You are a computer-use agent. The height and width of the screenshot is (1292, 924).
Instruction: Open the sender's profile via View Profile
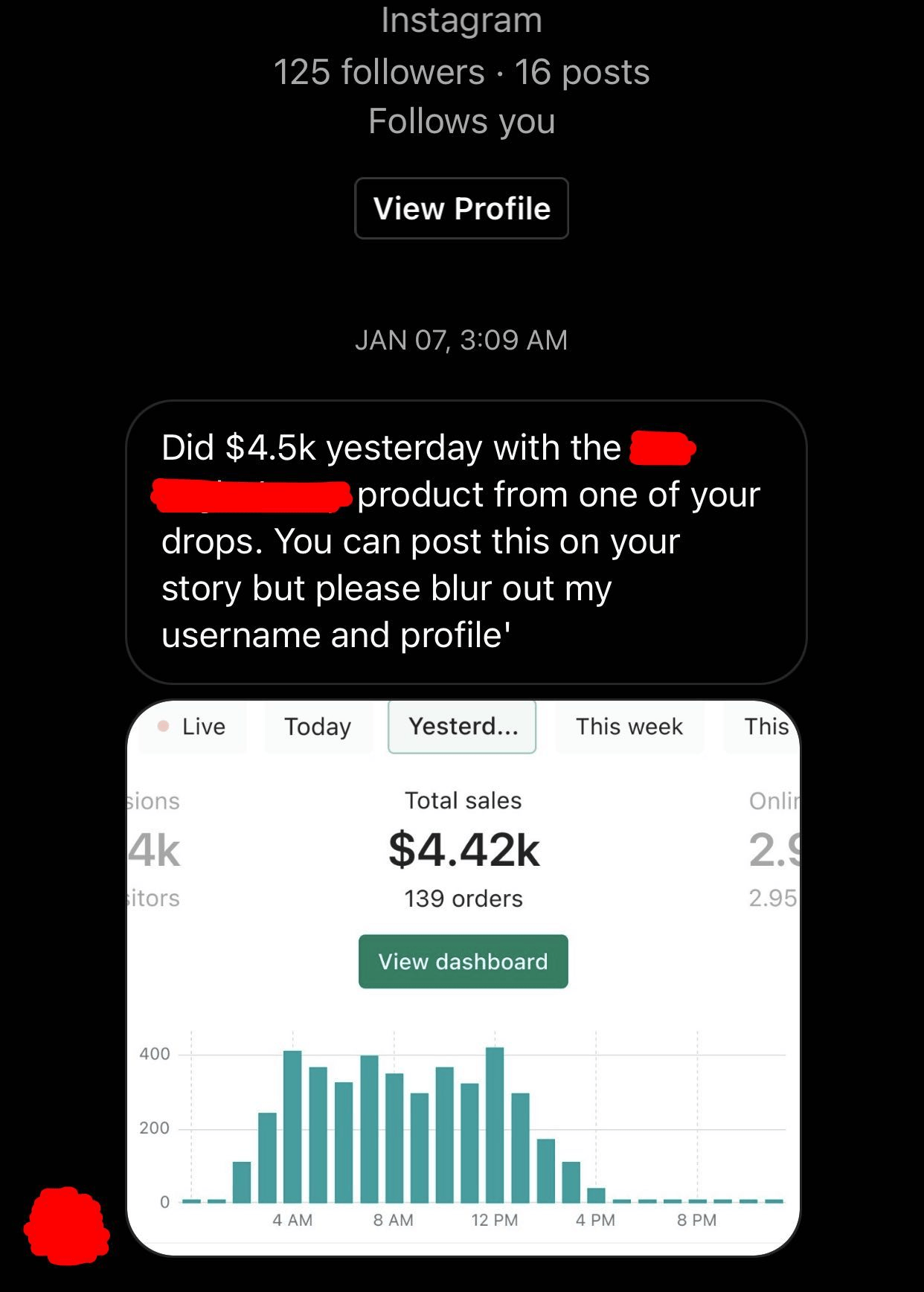(x=461, y=208)
